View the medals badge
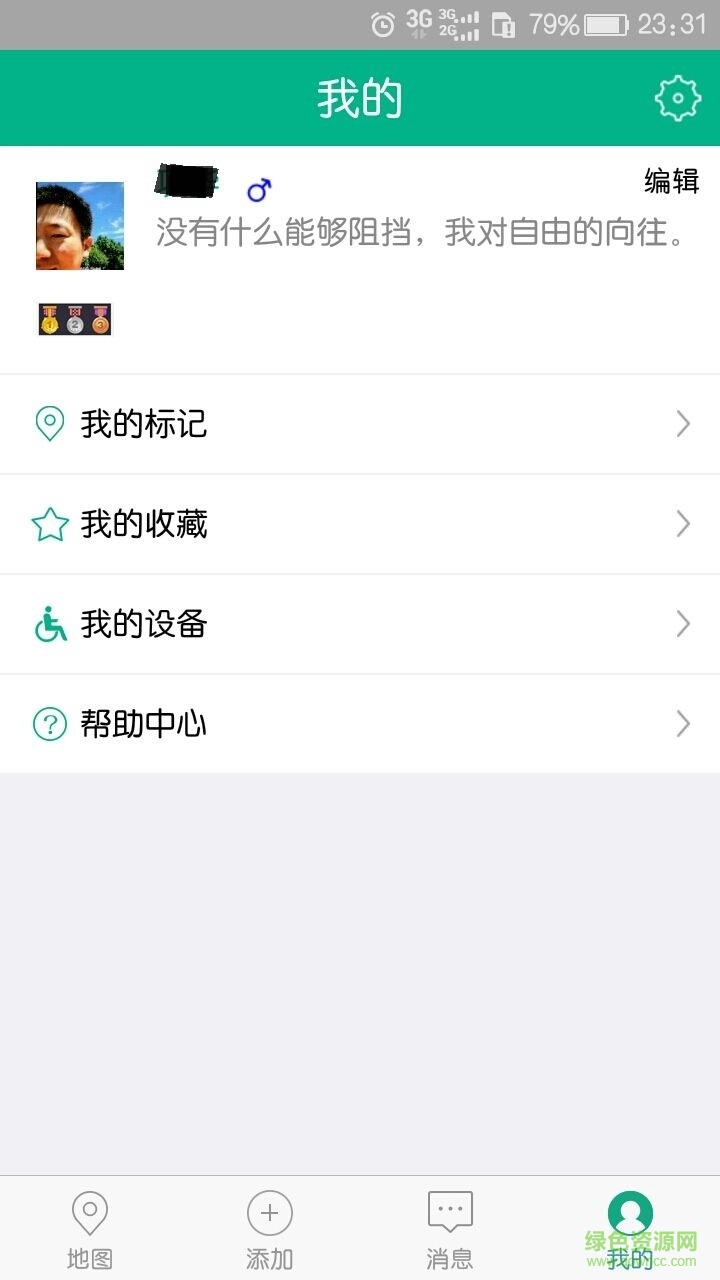This screenshot has height=1280, width=720. 75,320
